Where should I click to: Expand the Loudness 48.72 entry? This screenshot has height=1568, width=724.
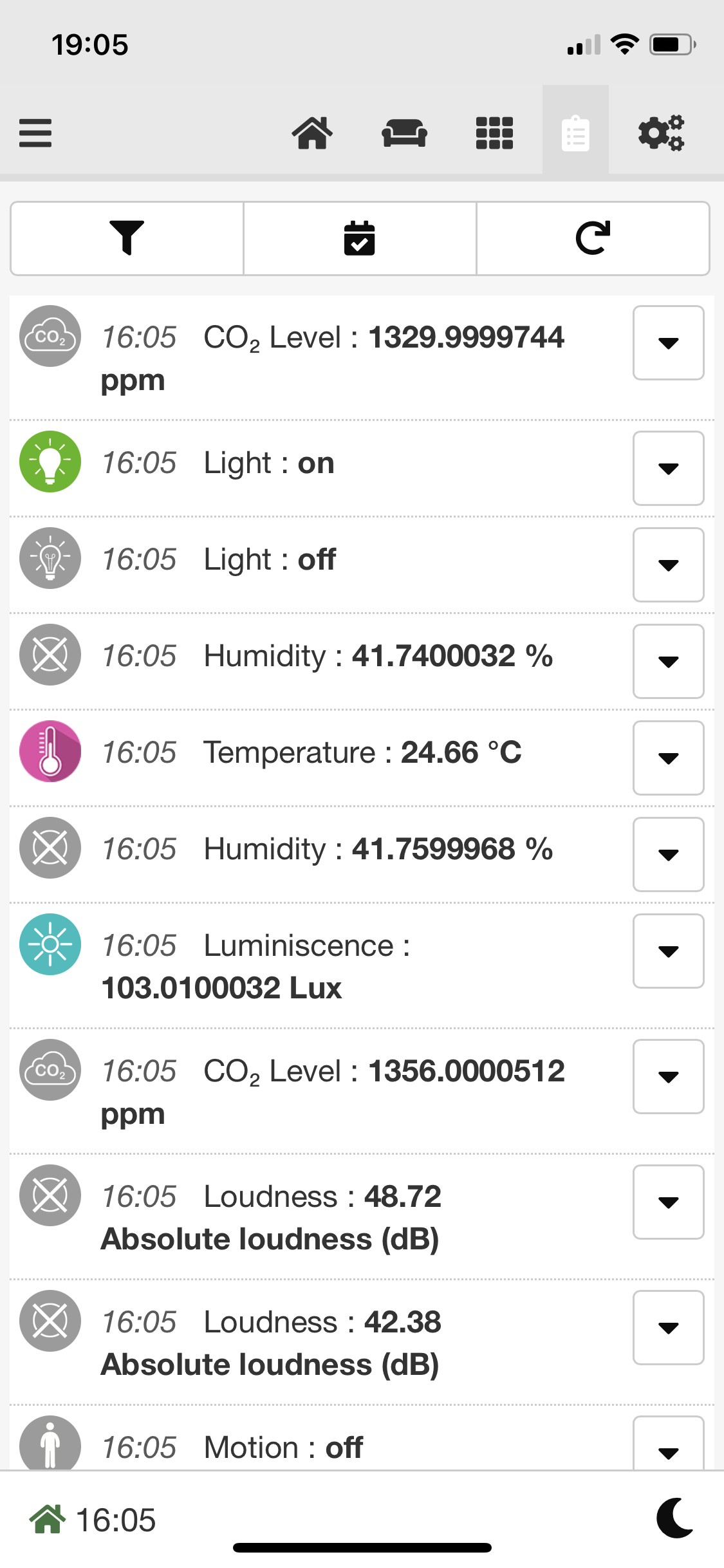click(669, 1202)
